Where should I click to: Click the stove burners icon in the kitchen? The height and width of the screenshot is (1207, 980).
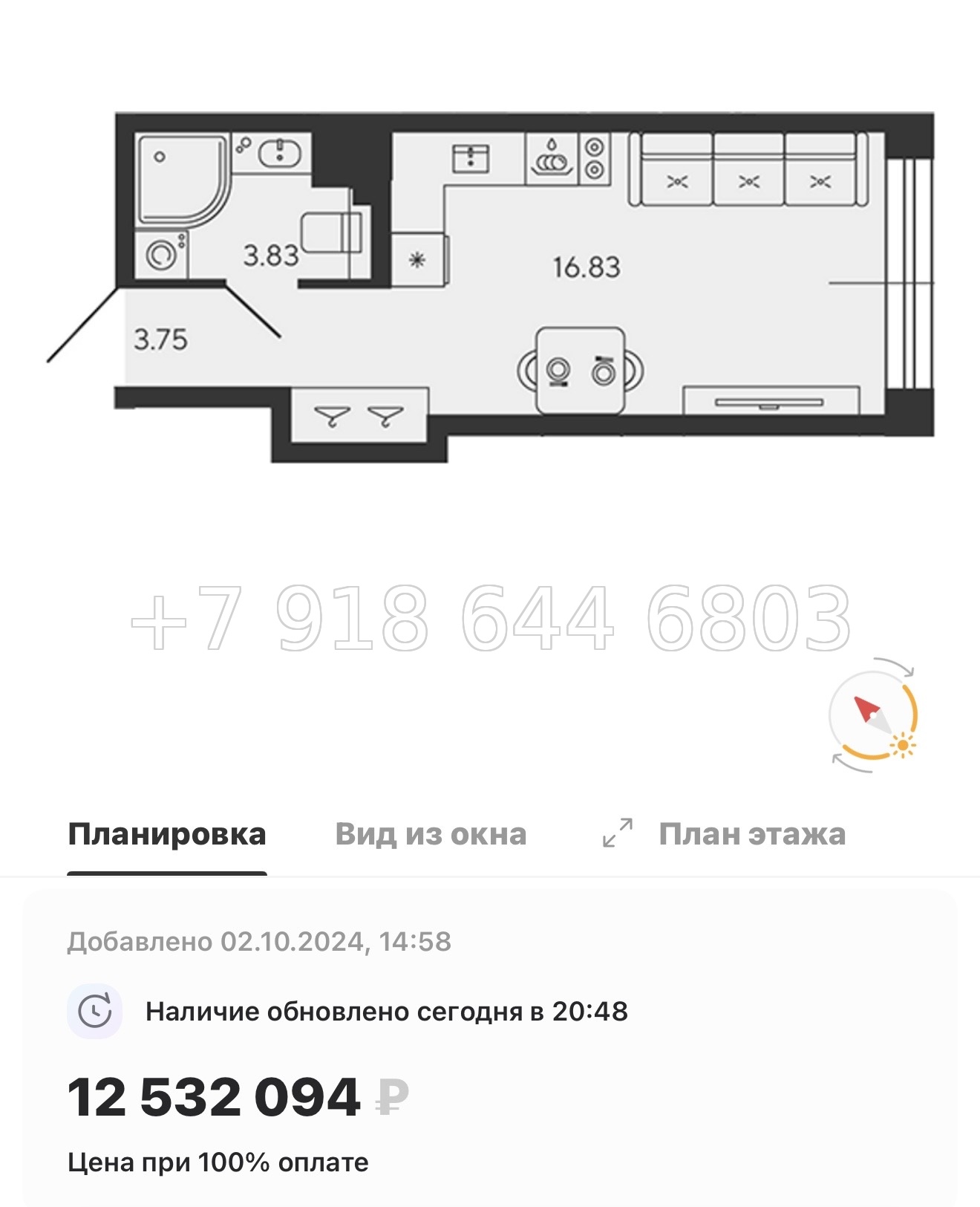click(x=594, y=156)
